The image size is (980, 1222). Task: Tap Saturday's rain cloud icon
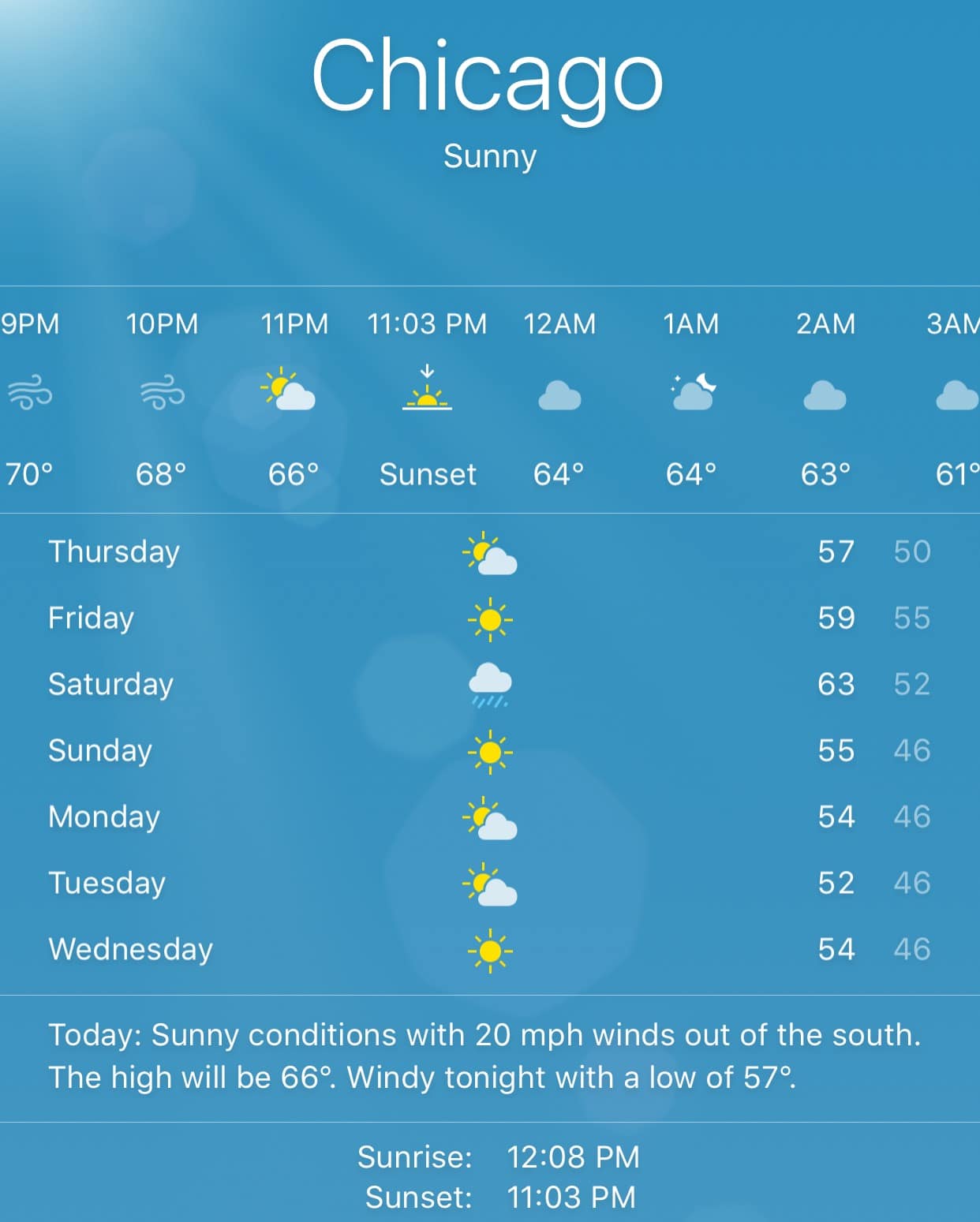coord(489,684)
